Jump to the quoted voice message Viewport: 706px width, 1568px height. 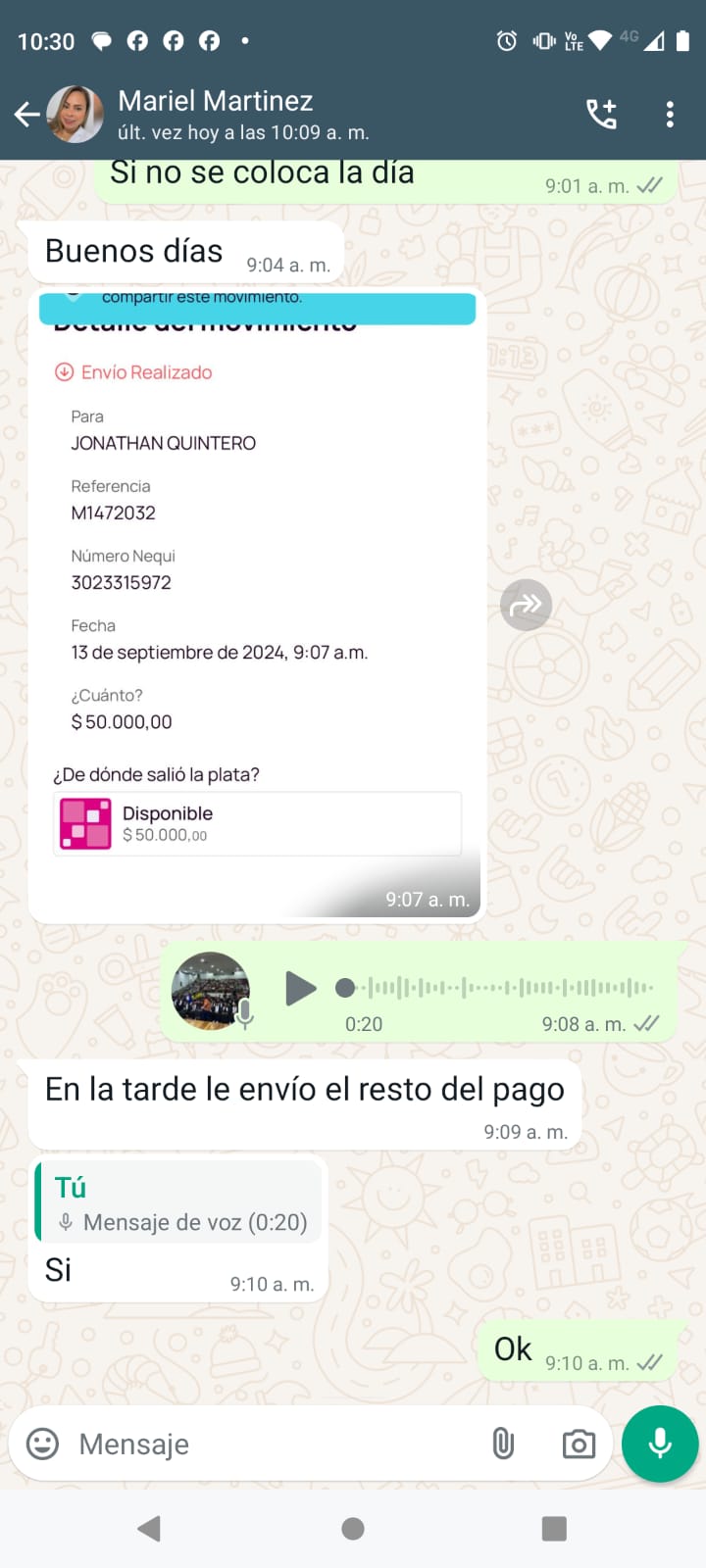tap(180, 1202)
